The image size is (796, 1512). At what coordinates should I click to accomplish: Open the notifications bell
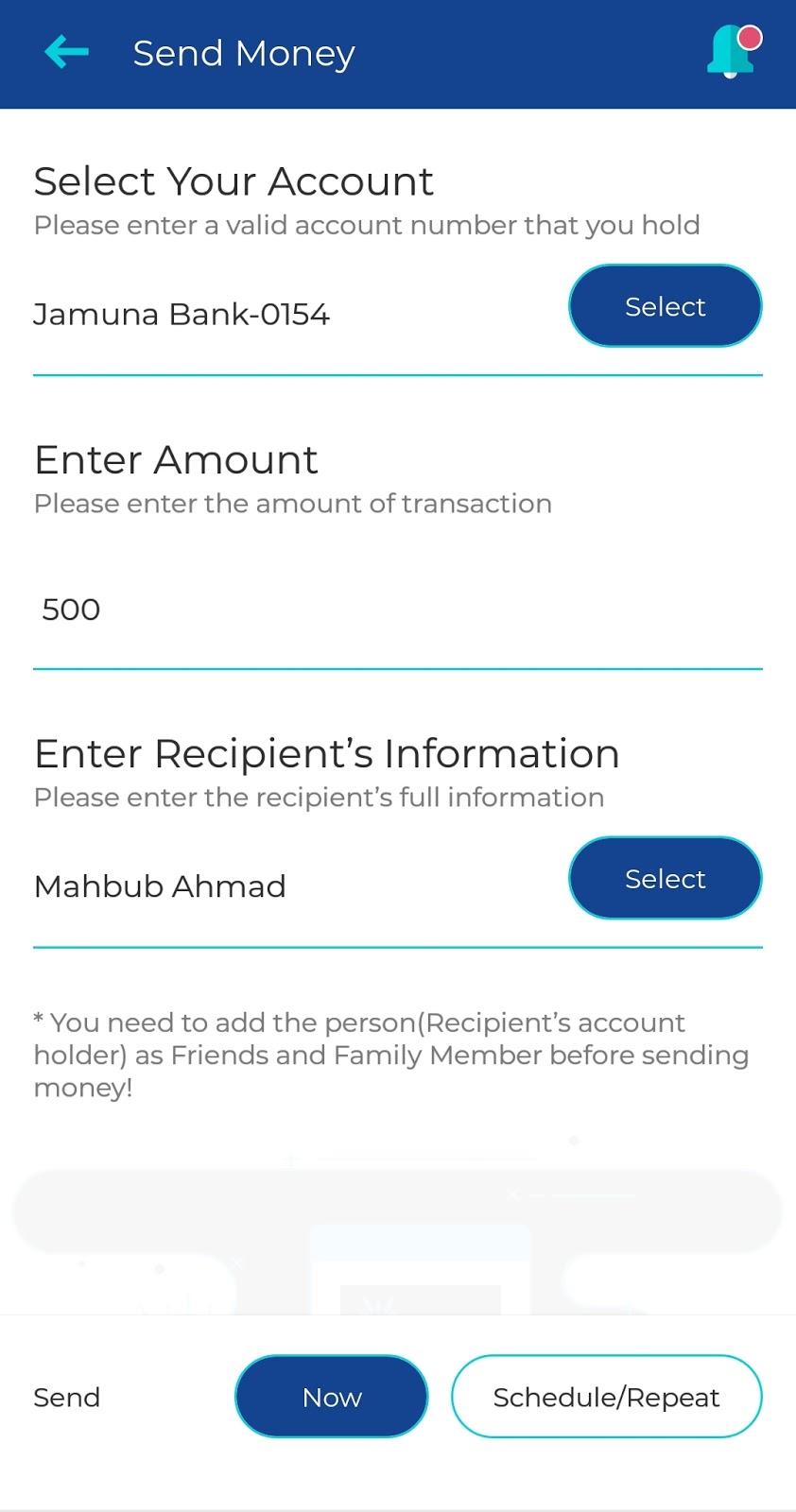[734, 51]
